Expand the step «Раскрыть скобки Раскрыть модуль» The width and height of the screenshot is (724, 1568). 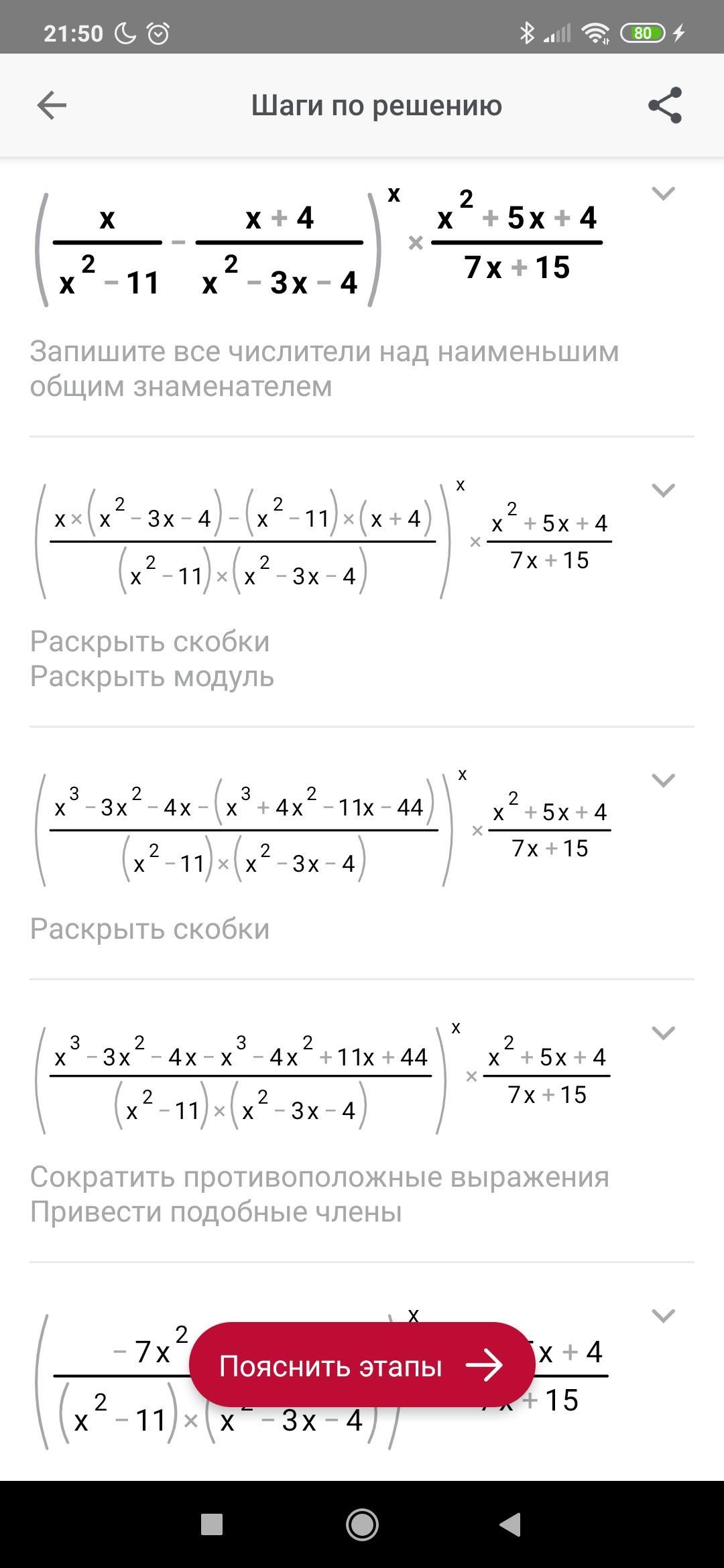click(663, 491)
